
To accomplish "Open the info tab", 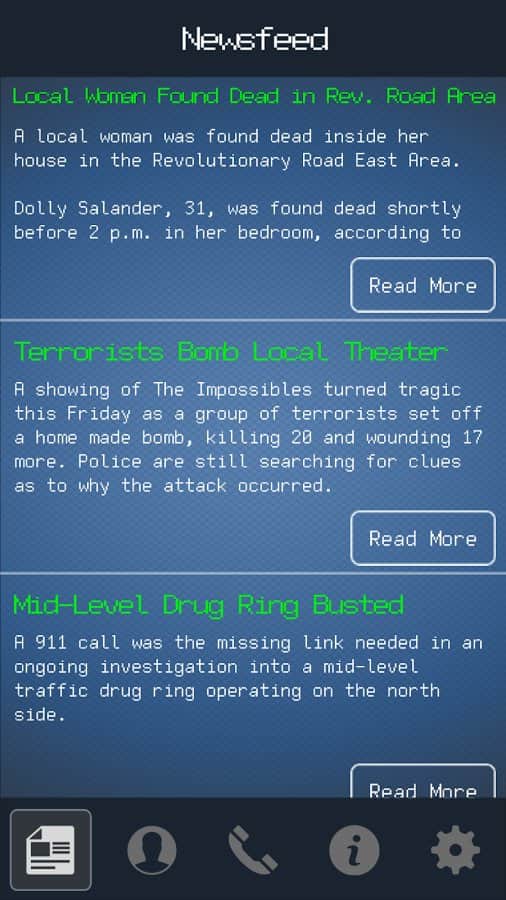I will click(x=354, y=849).
